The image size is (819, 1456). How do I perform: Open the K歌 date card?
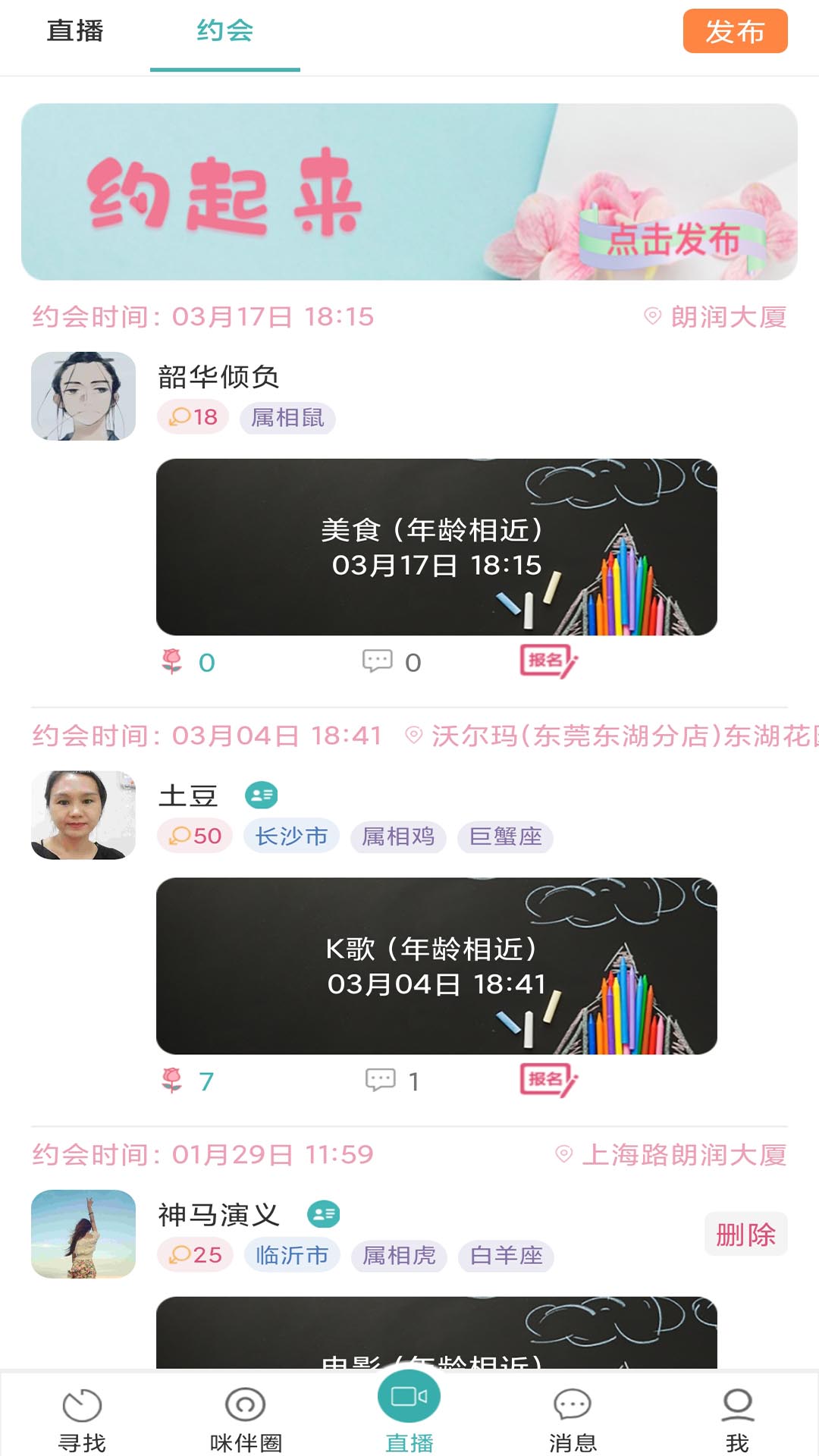coord(436,965)
